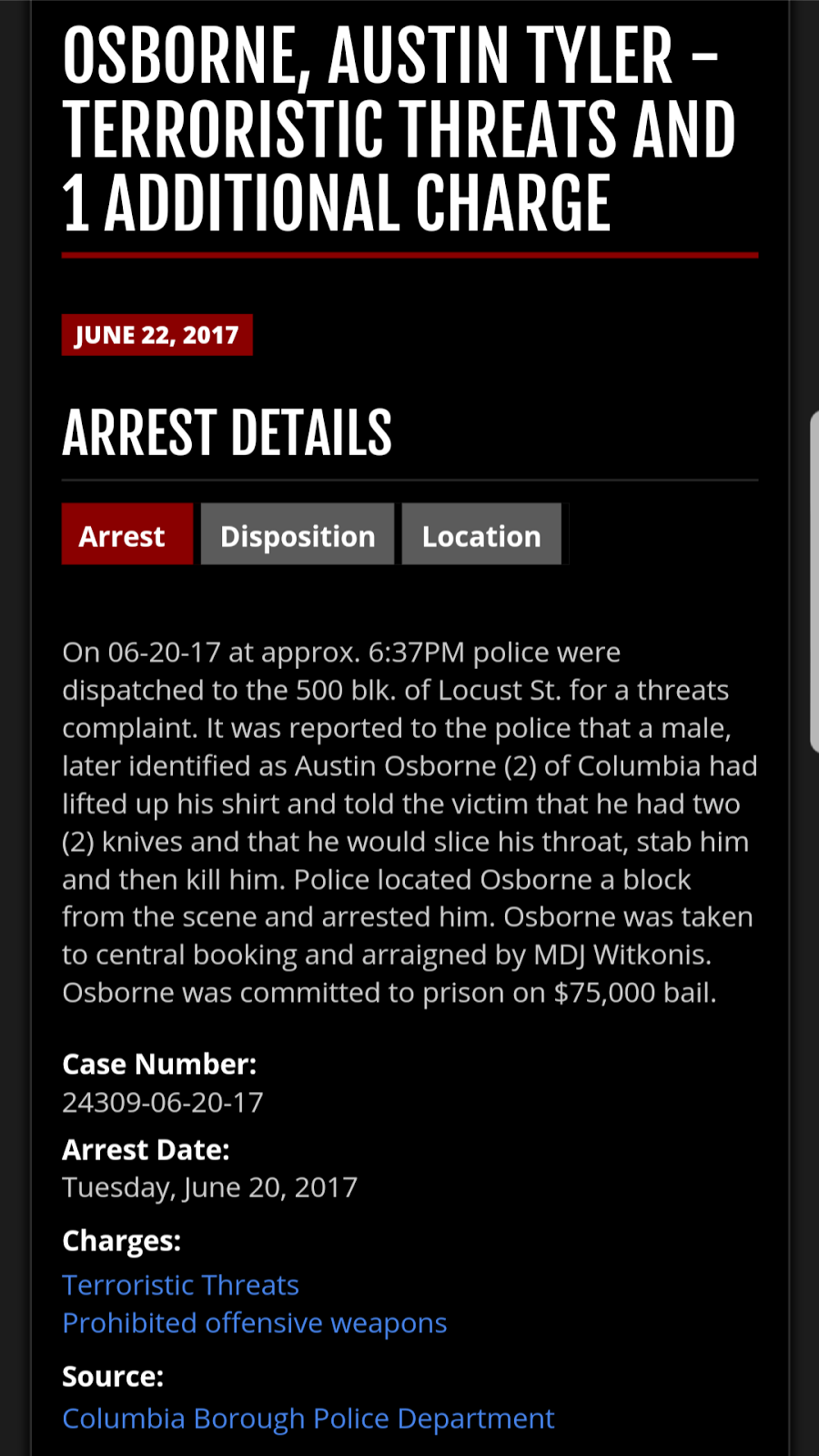Visit the Columbia Borough Police Department source
The image size is (819, 1456).
click(x=308, y=1419)
